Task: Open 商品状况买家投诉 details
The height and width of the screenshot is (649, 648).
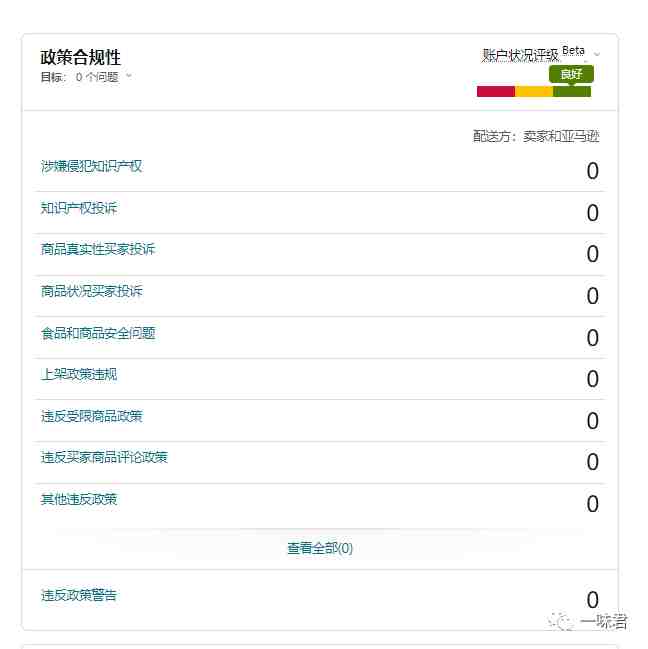Action: point(91,291)
